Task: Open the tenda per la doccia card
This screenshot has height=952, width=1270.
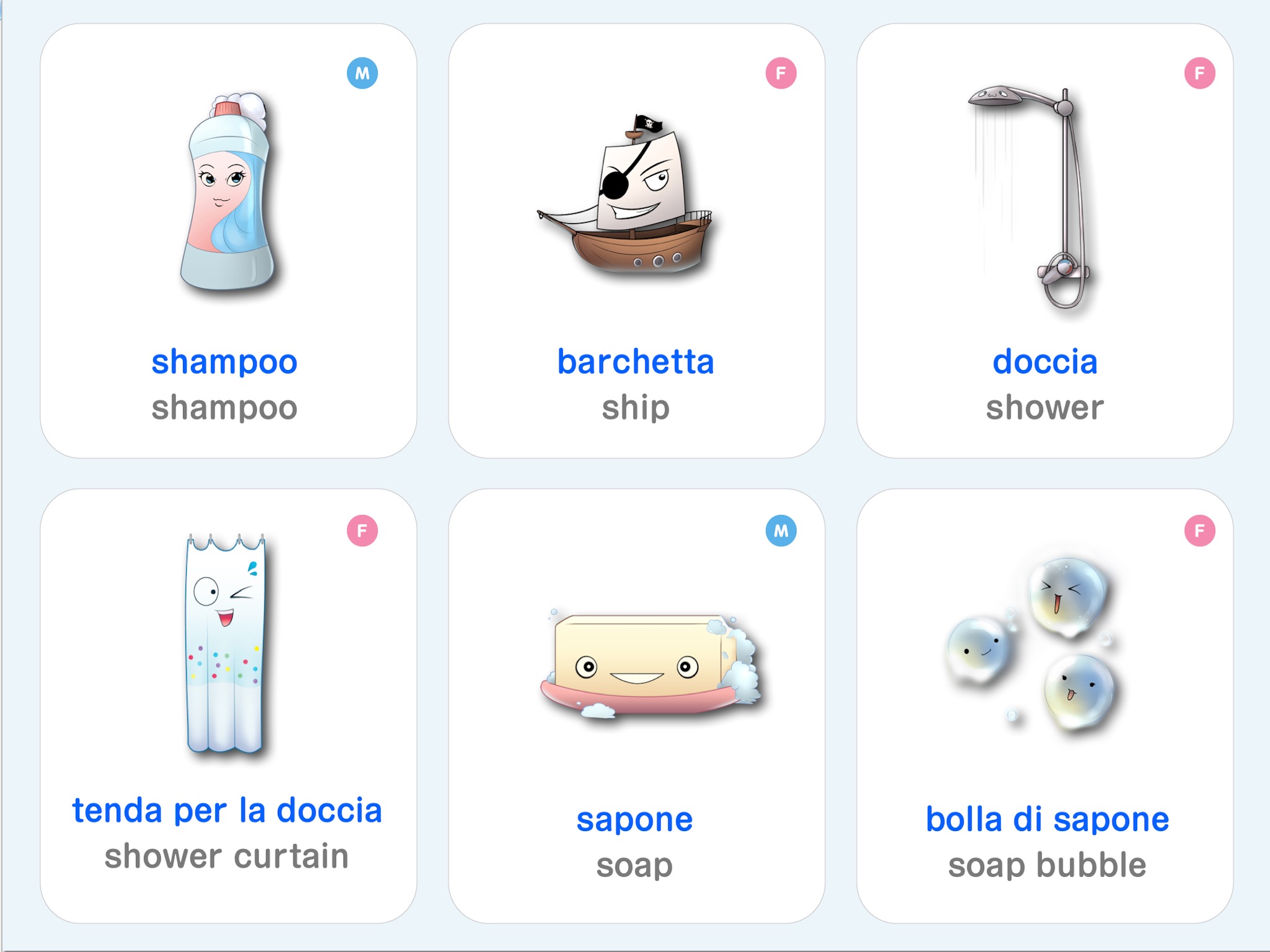Action: pos(228,707)
